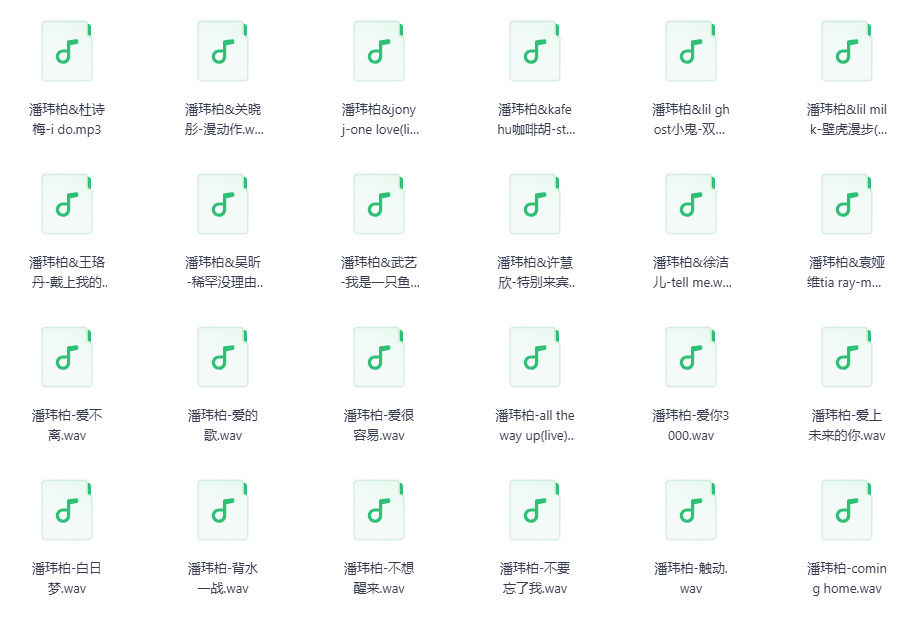Image resolution: width=910 pixels, height=628 pixels.
Task: Open the 潘玮柏-不要忘了我.wav file
Action: 535,510
